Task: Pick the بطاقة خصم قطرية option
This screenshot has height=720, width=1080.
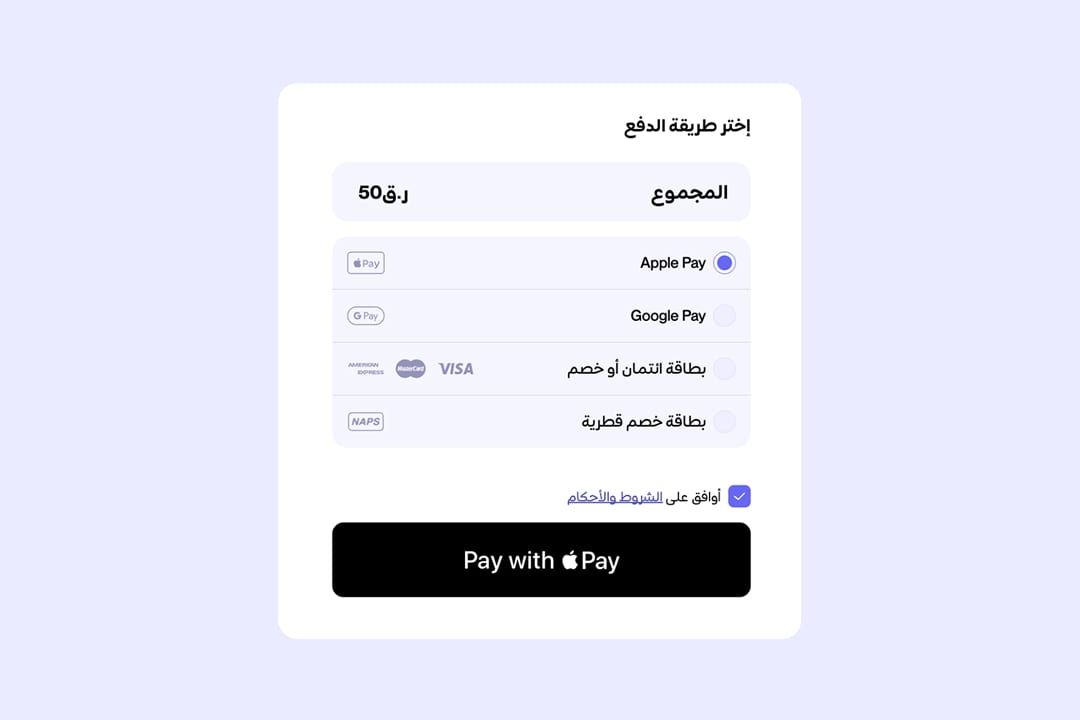Action: pos(724,422)
